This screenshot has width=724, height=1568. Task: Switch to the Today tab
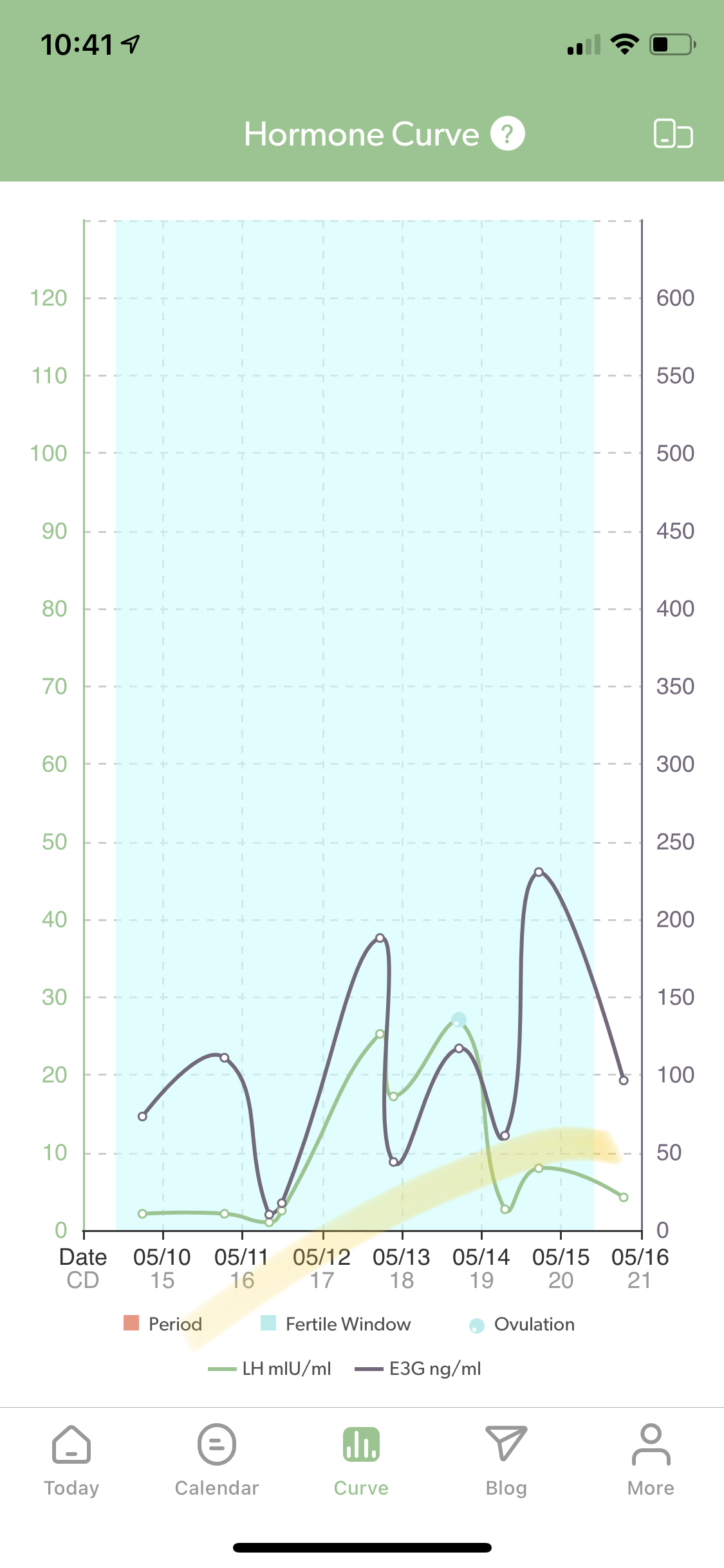[71, 1460]
